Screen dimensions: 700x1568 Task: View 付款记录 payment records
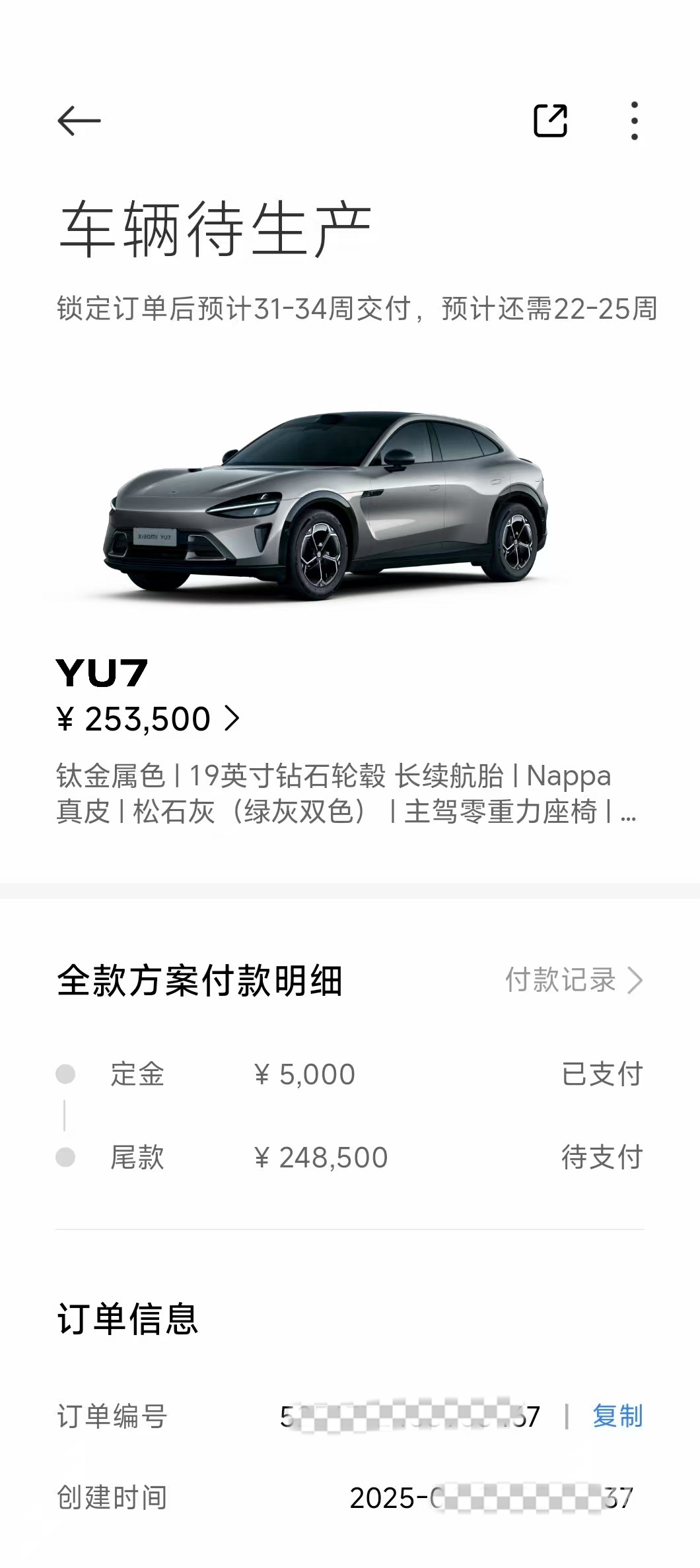point(573,980)
